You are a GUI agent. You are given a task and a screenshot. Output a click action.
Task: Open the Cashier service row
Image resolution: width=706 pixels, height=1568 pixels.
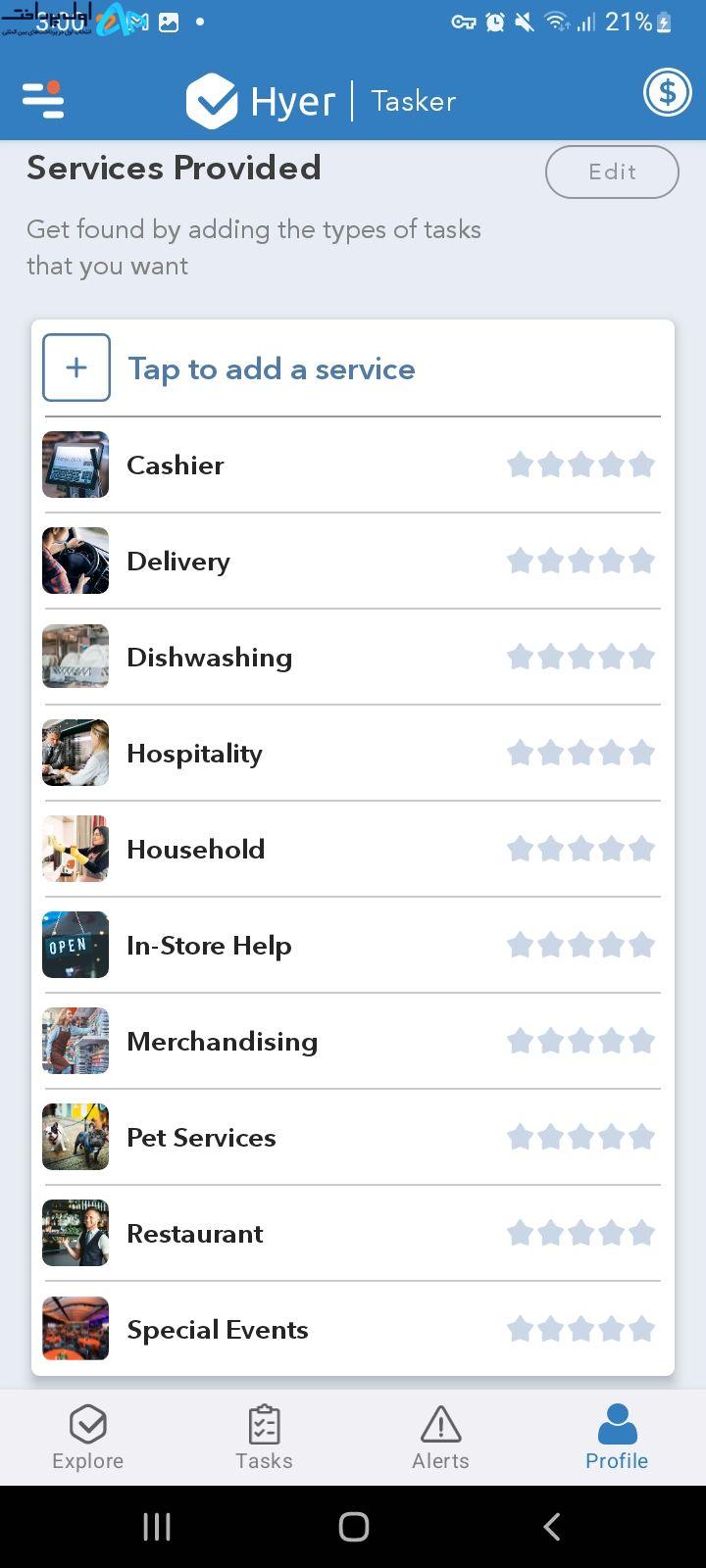pyautogui.click(x=352, y=465)
